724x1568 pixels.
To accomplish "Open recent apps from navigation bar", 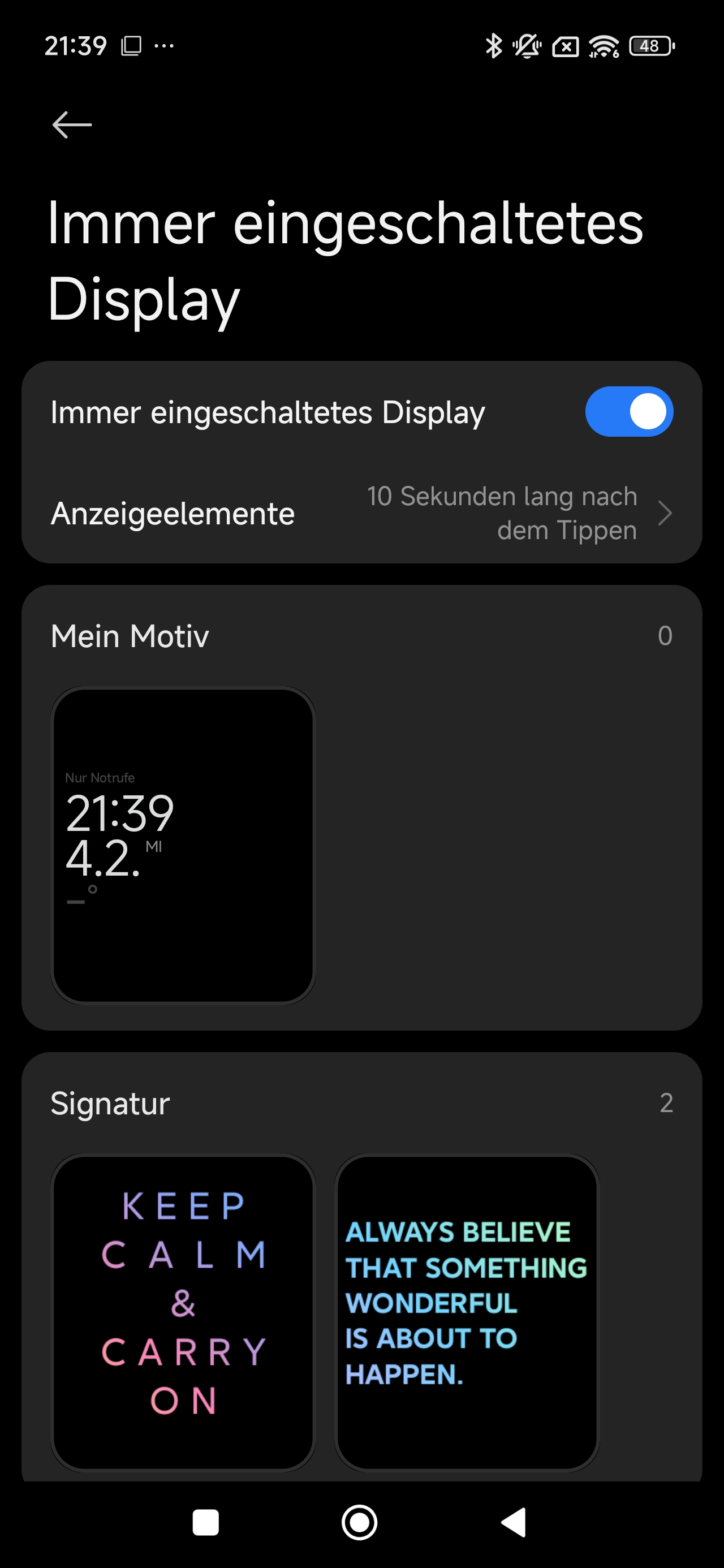I will coord(205,1523).
